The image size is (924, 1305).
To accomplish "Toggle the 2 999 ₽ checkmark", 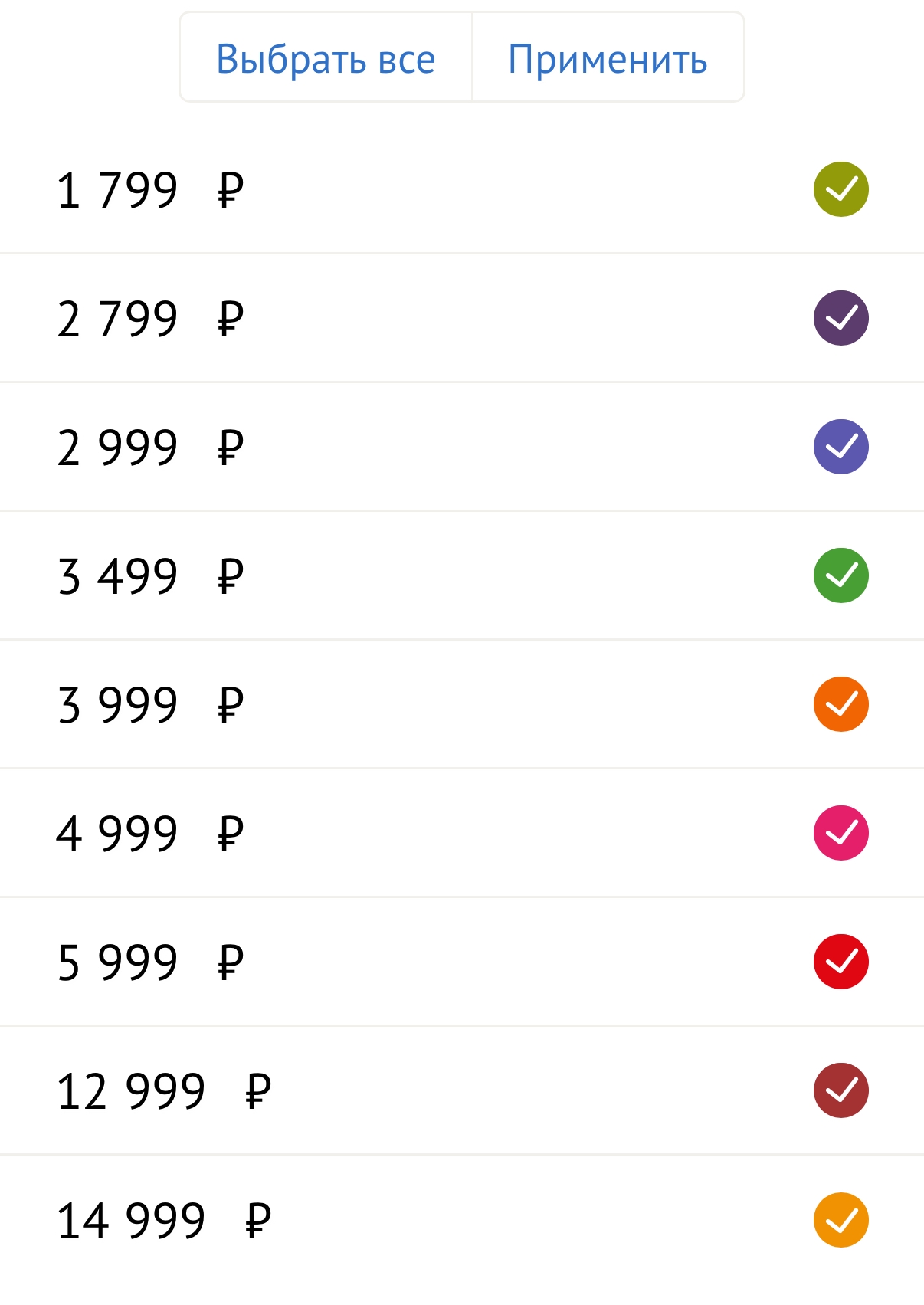I will pyautogui.click(x=840, y=447).
